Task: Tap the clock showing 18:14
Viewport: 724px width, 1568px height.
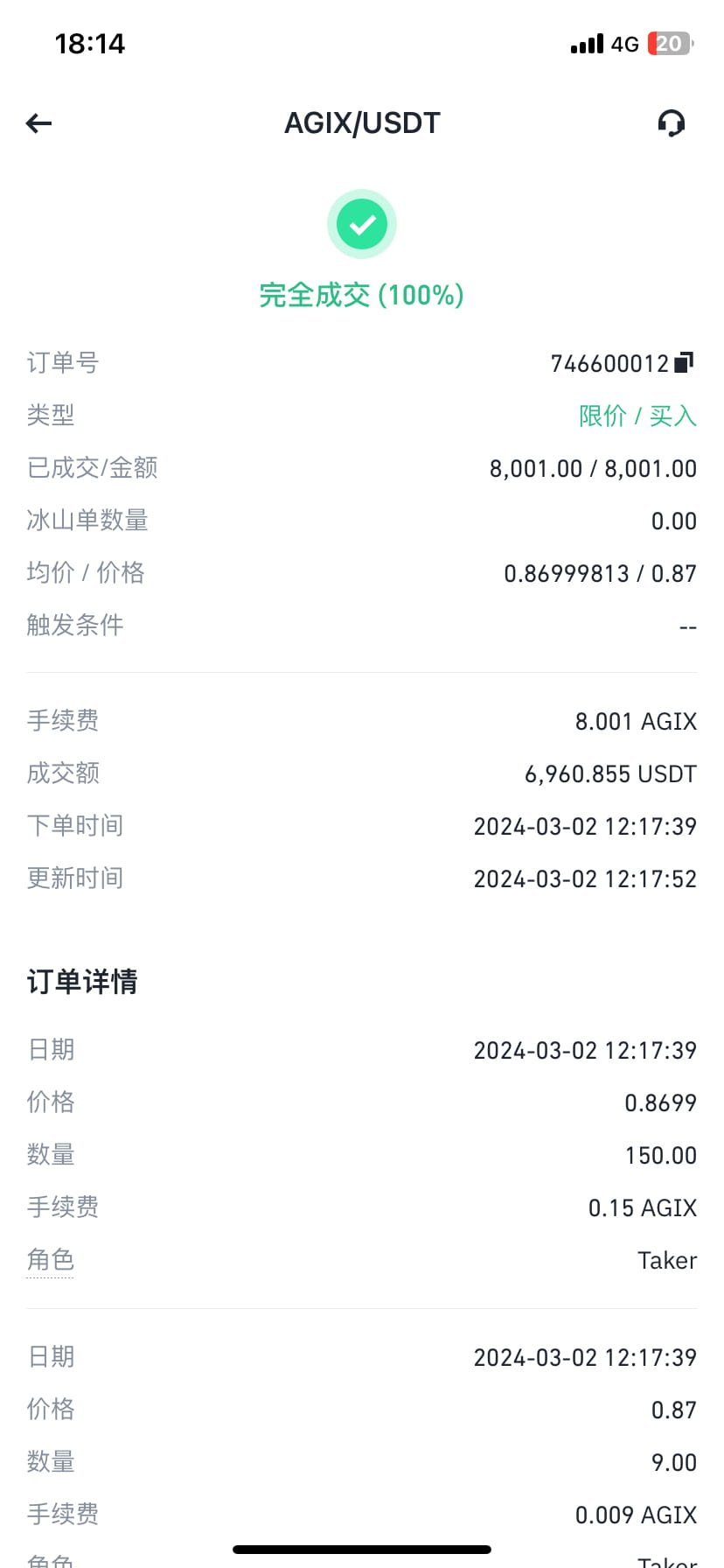Action: [x=90, y=43]
